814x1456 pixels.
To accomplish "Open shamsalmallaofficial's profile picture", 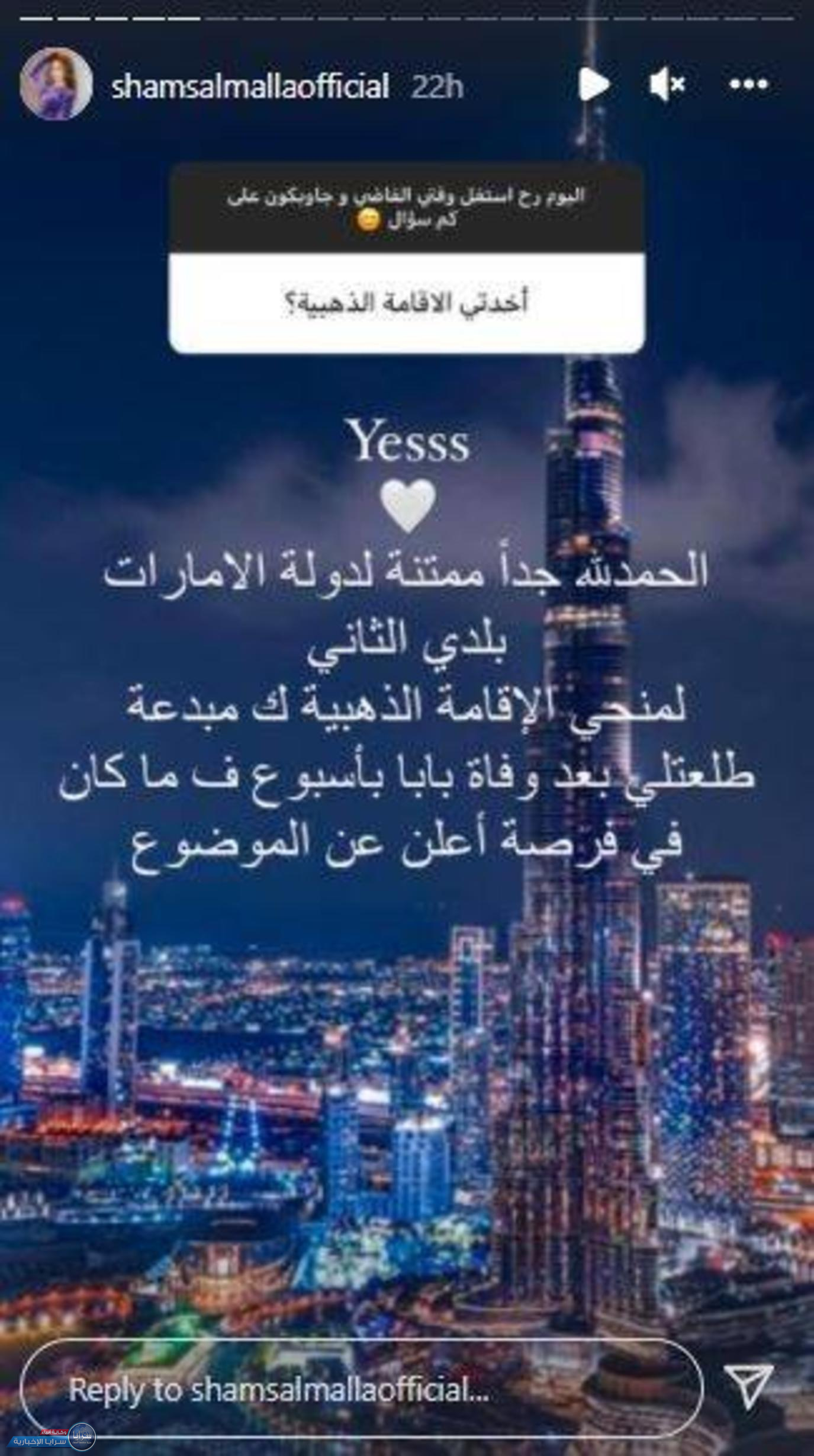I will pyautogui.click(x=56, y=84).
